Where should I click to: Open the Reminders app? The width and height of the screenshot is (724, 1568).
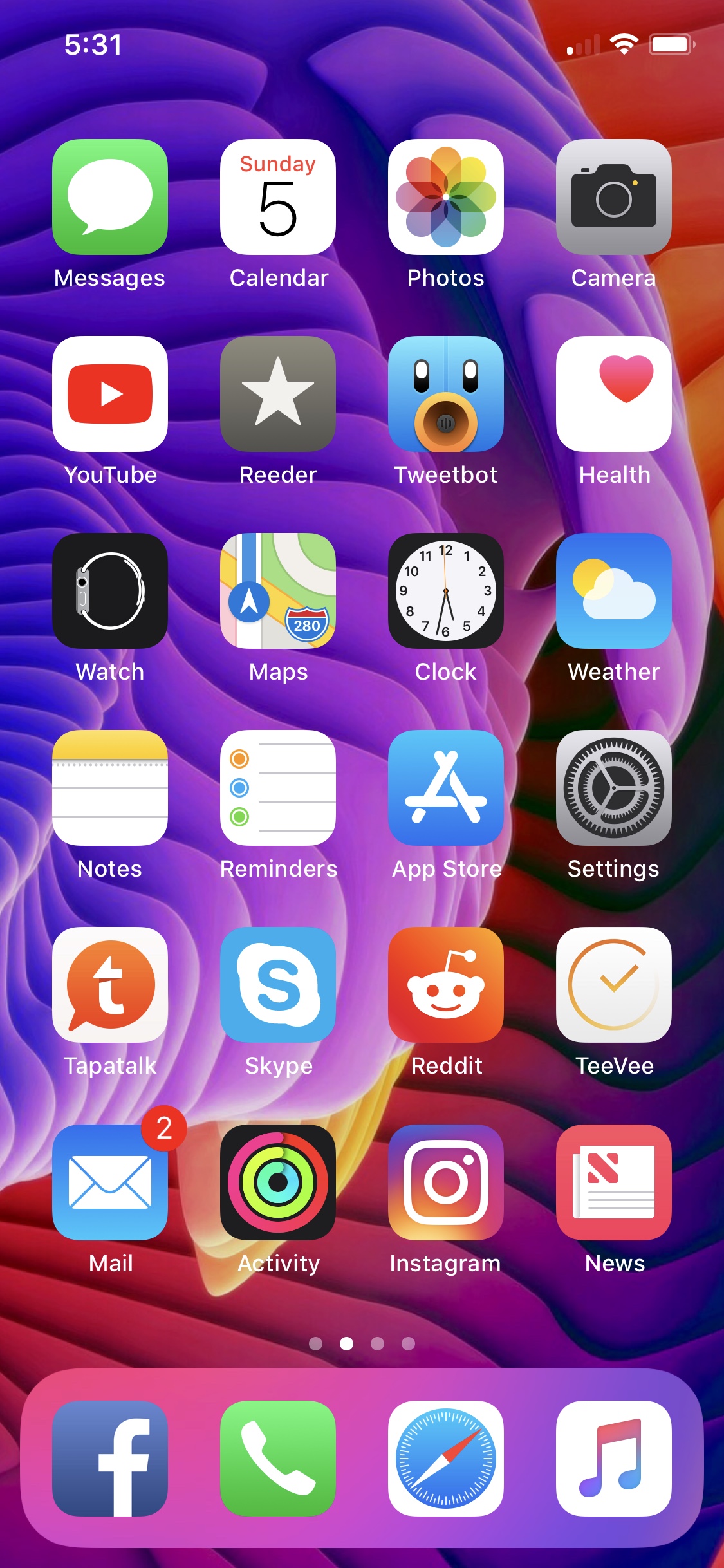278,788
